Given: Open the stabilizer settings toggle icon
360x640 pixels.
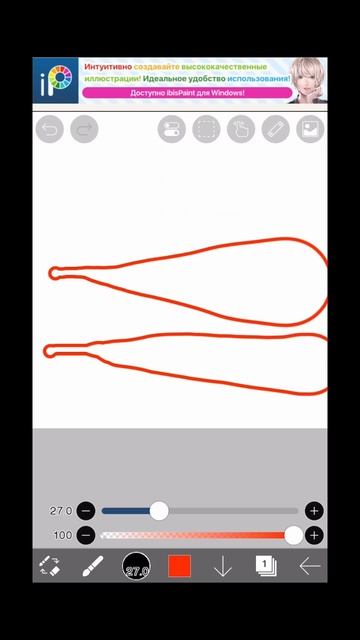Looking at the screenshot, I should click(x=172, y=129).
